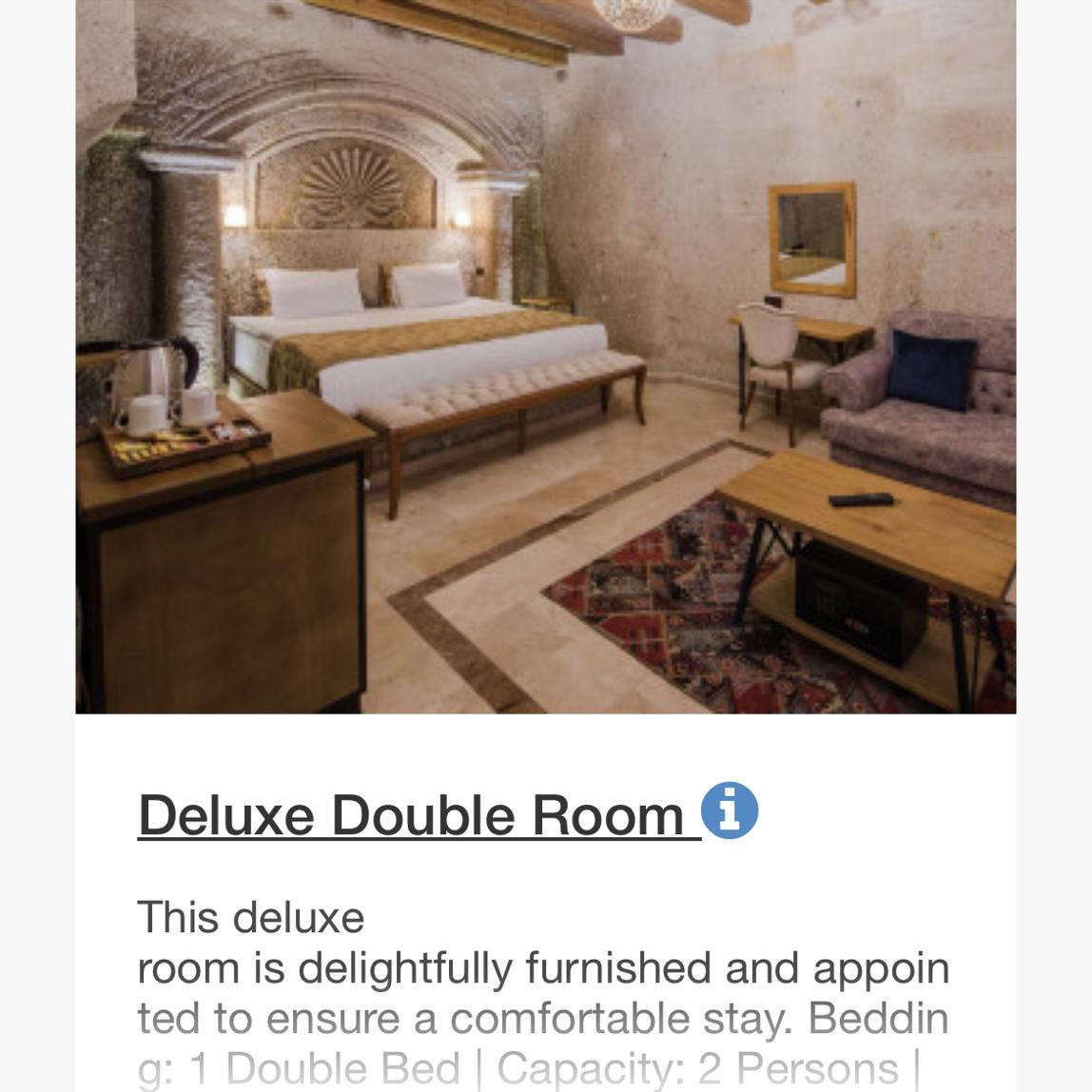Tap the room info icon
The height and width of the screenshot is (1092, 1092).
click(730, 810)
